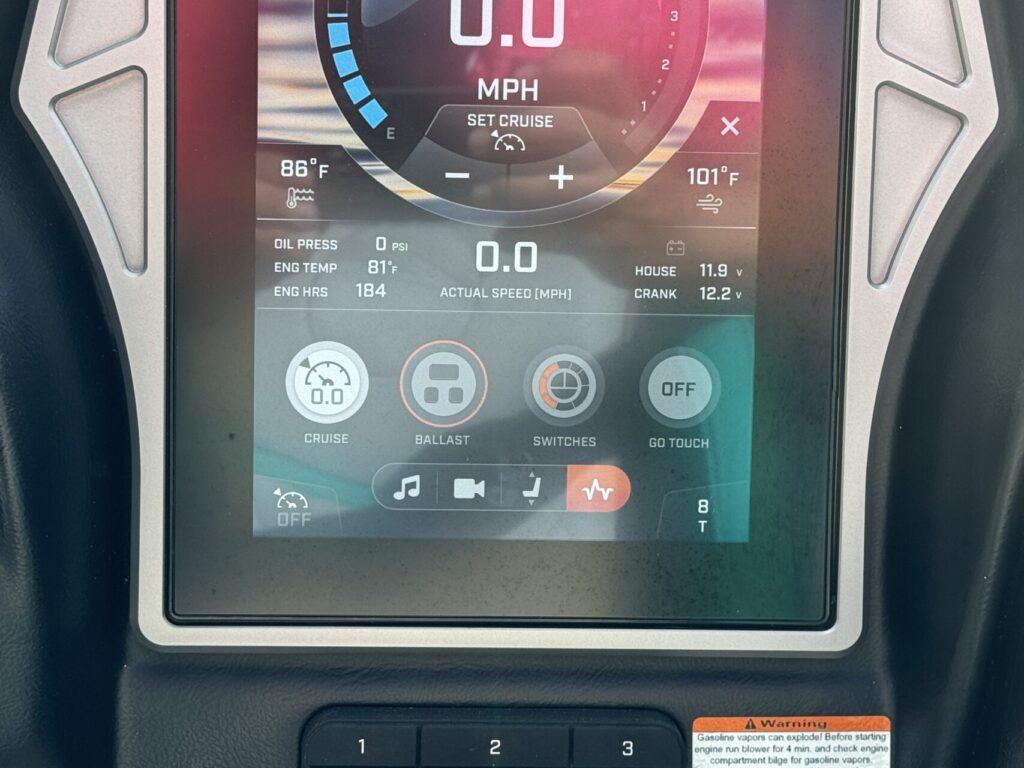Select the engine vitals tab

click(x=598, y=489)
